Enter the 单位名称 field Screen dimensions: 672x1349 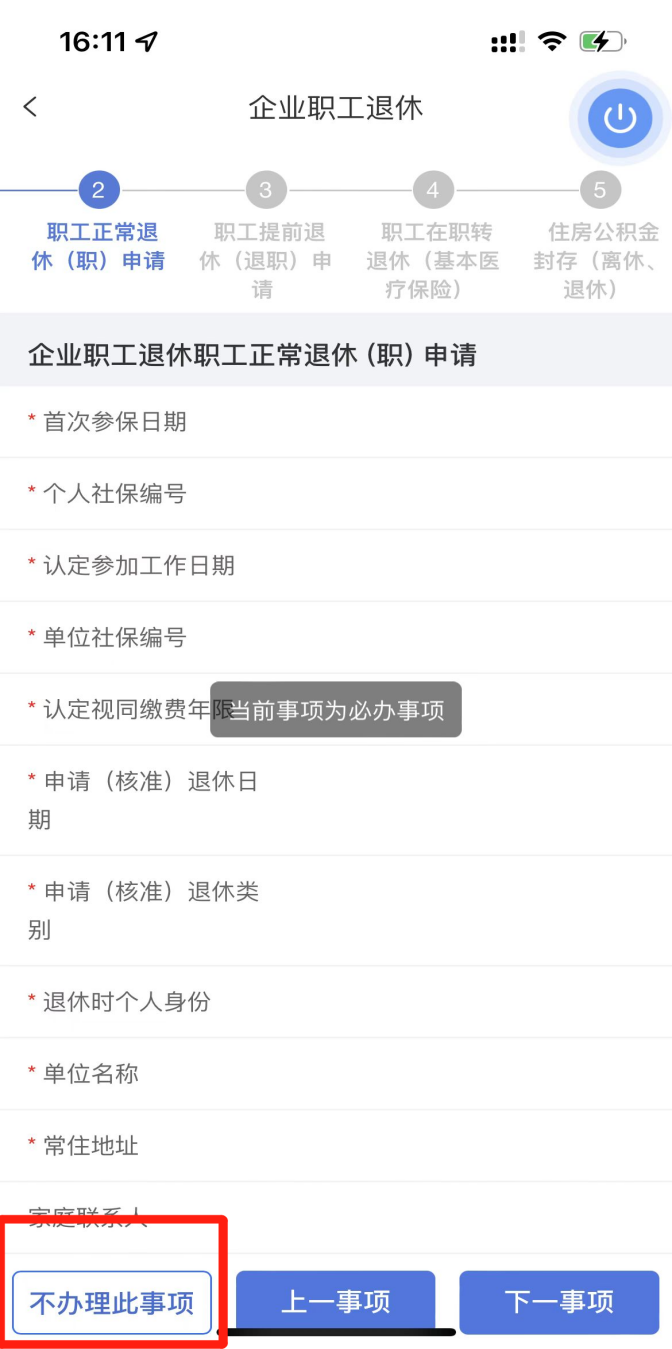336,1074
